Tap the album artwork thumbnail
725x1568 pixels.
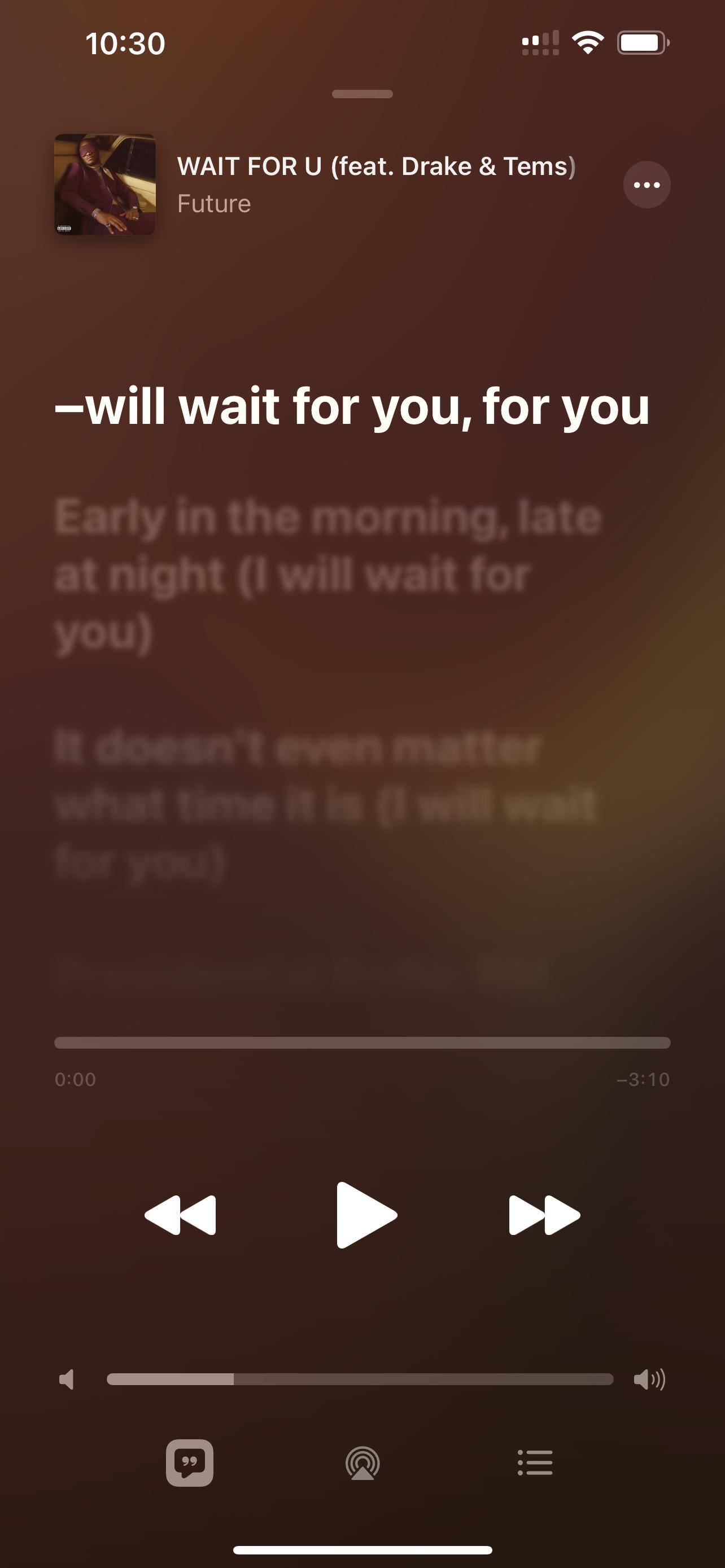click(x=104, y=185)
